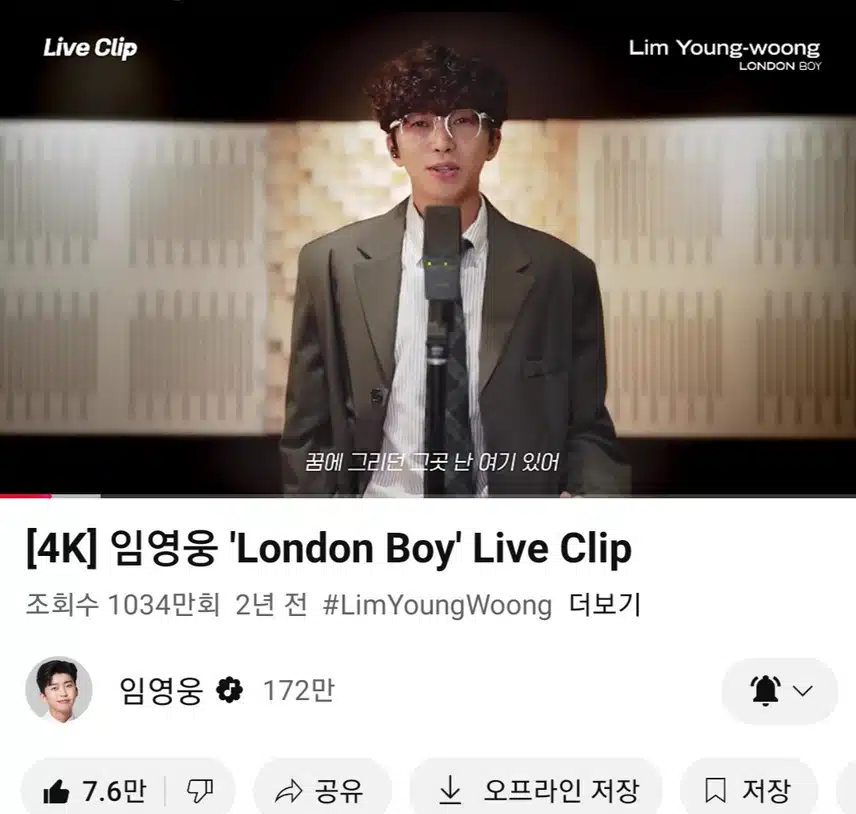Open the #LimYoungWoong hashtag

click(437, 604)
